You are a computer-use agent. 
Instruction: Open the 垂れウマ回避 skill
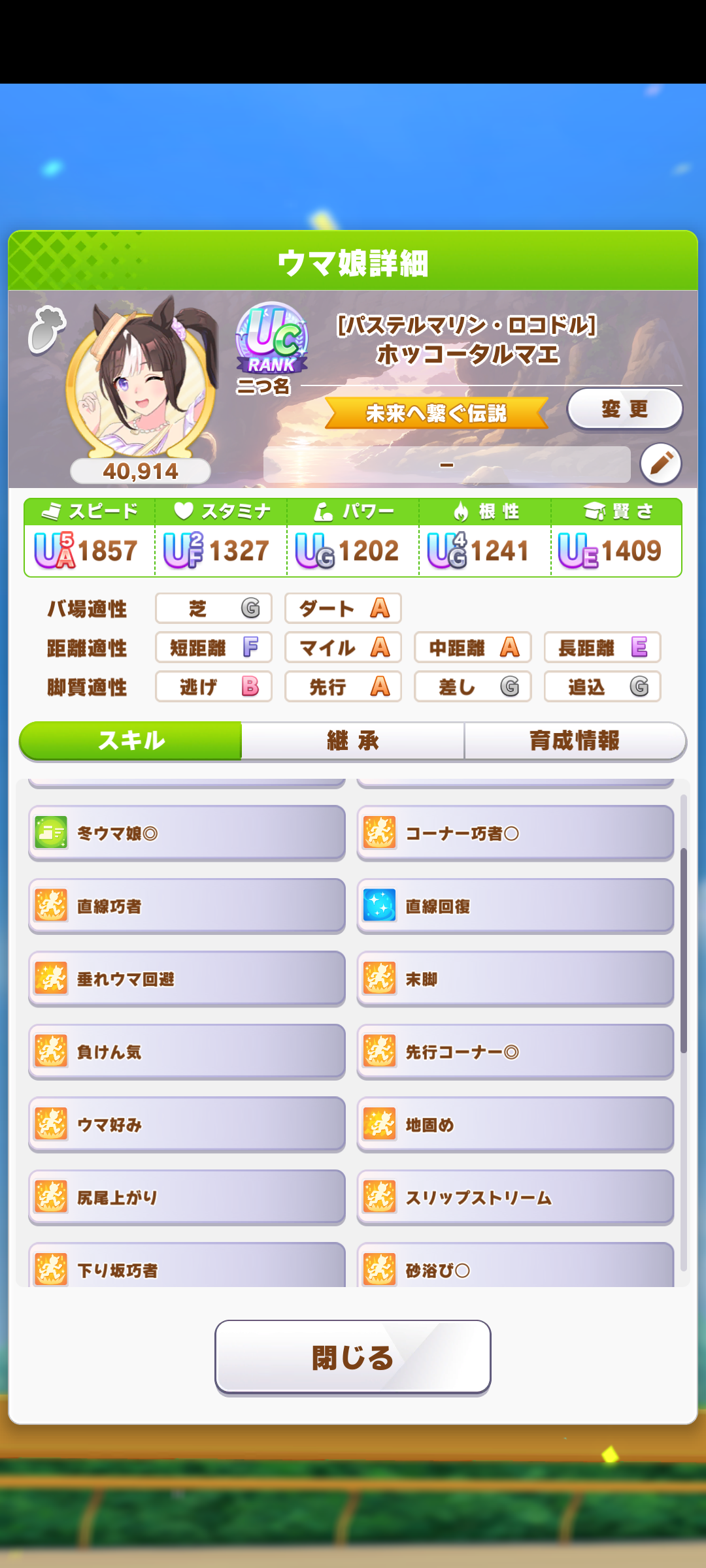pyautogui.click(x=187, y=979)
